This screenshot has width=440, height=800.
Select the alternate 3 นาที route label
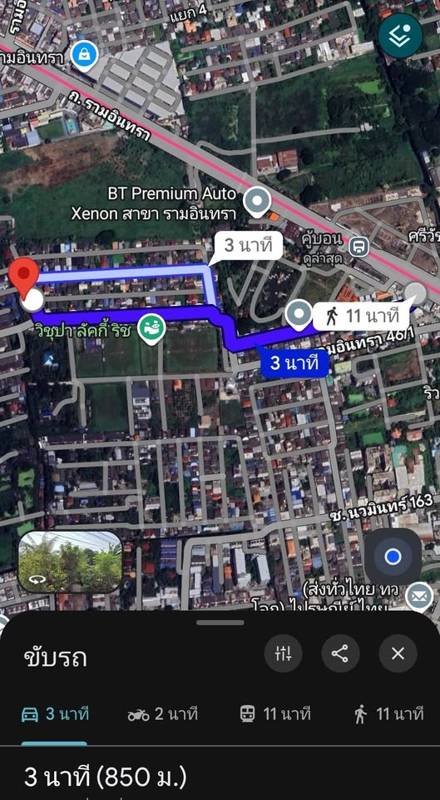click(246, 247)
